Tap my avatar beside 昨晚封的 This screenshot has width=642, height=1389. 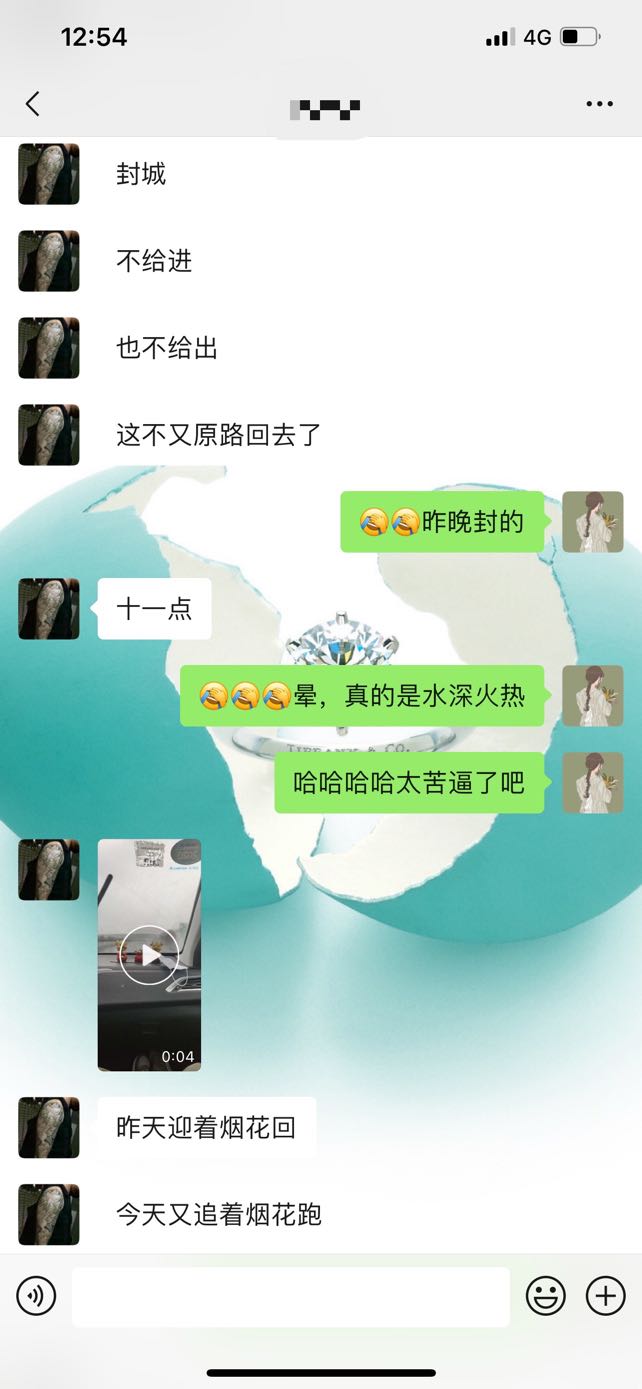[x=592, y=522]
